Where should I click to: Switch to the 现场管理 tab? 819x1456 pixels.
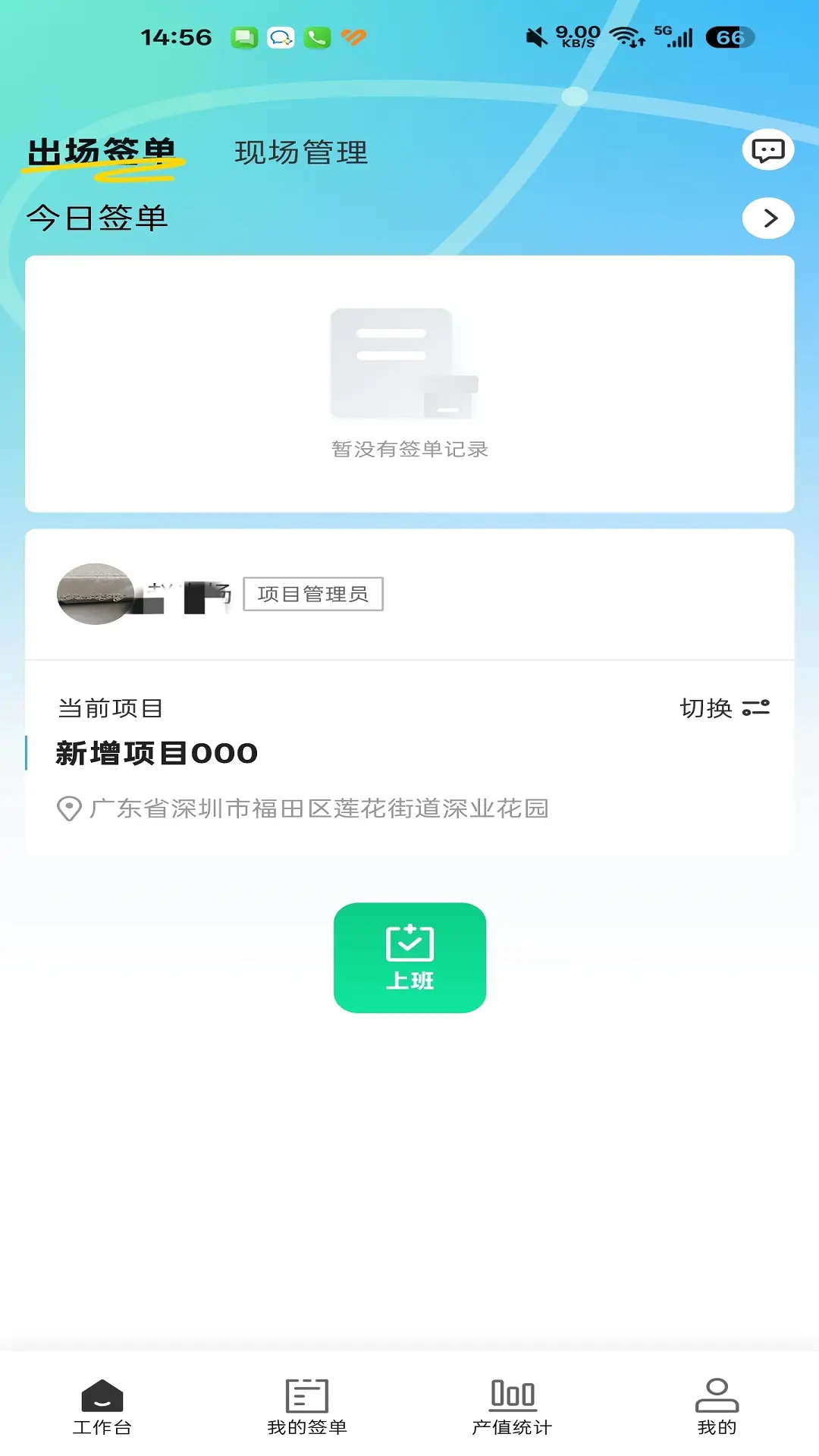pos(300,152)
